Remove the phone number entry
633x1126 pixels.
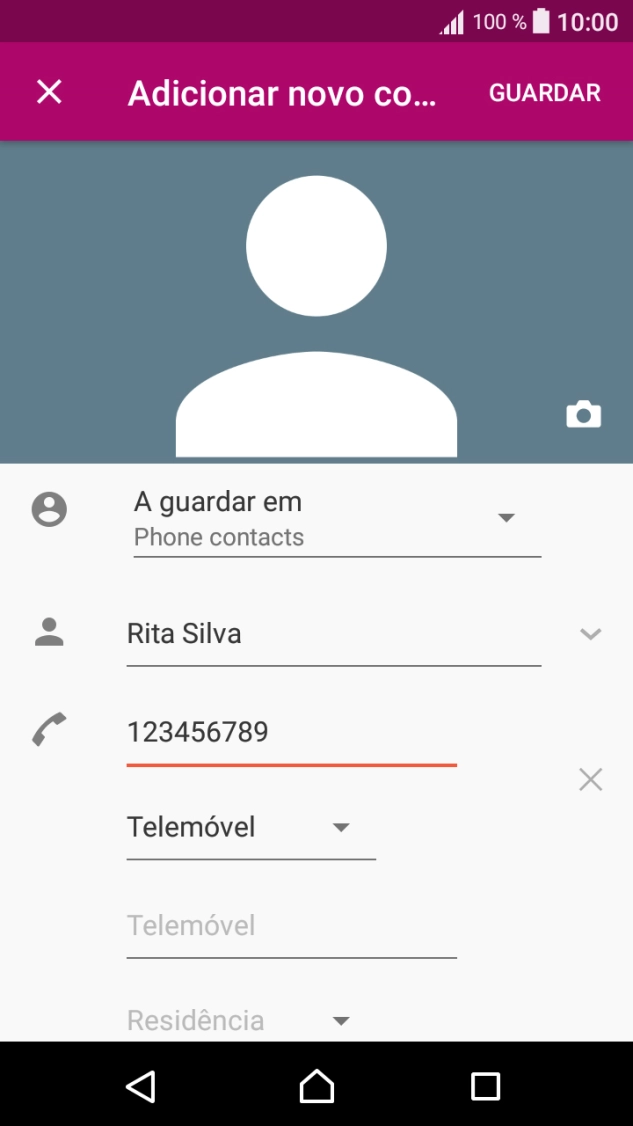coord(591,780)
